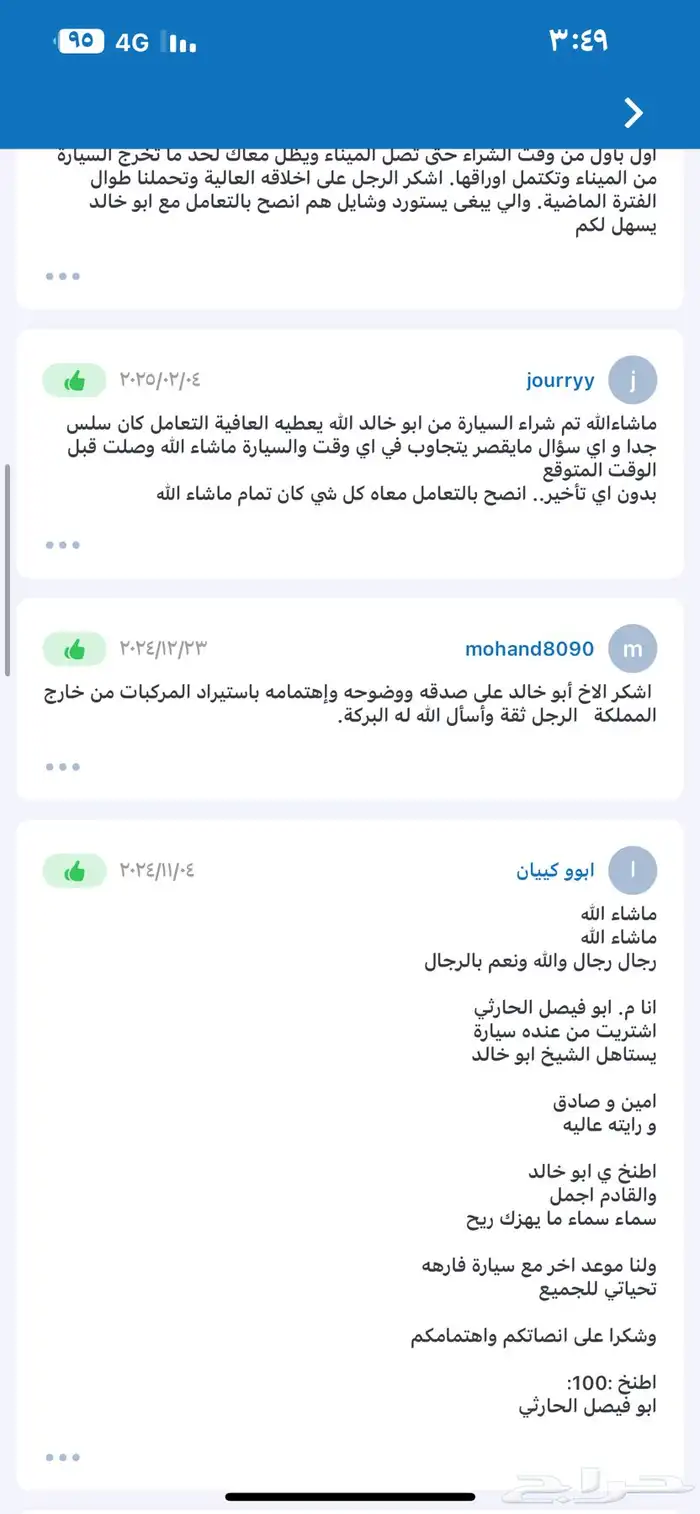The image size is (700, 1514).
Task: Open jourryy's profile from the username
Action: [560, 380]
